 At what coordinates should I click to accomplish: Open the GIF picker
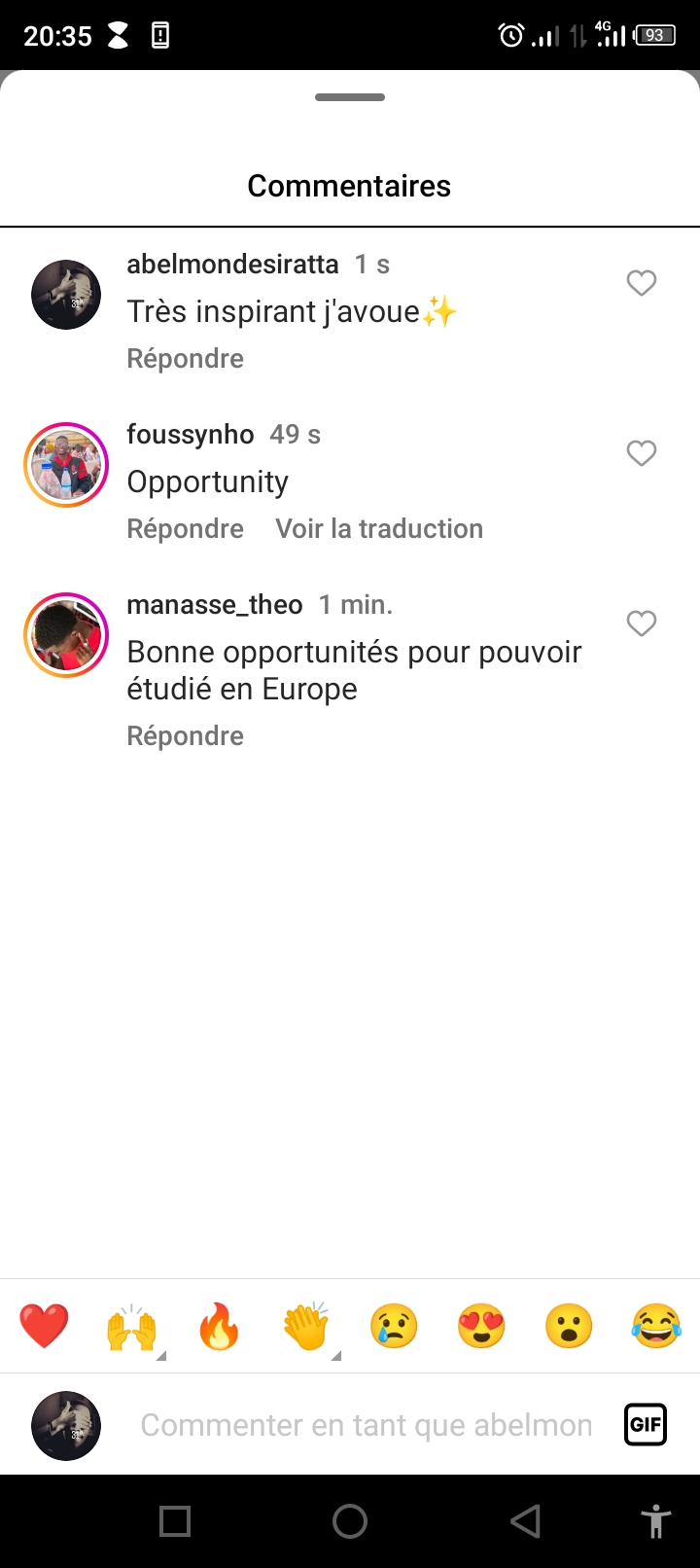coord(646,1425)
